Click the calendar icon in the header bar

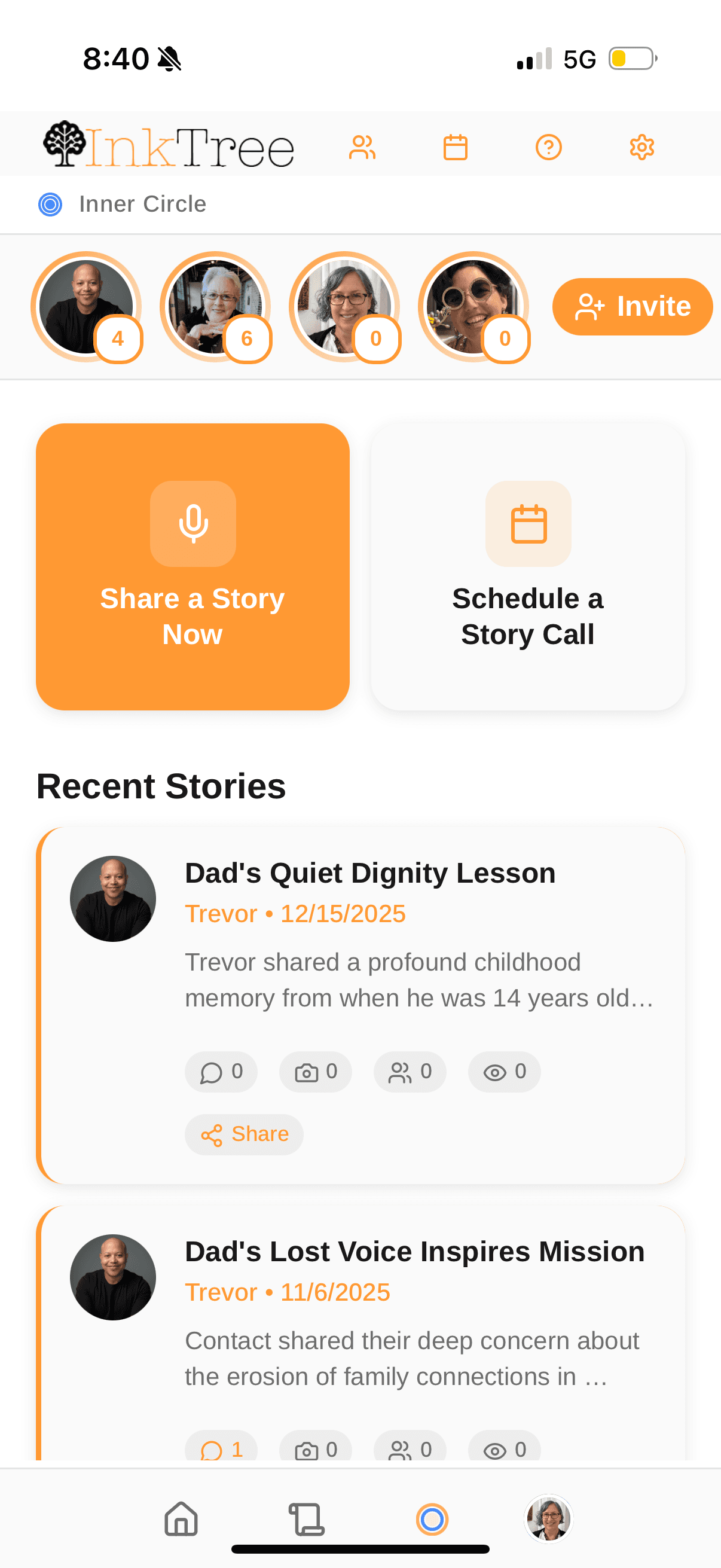[456, 146]
